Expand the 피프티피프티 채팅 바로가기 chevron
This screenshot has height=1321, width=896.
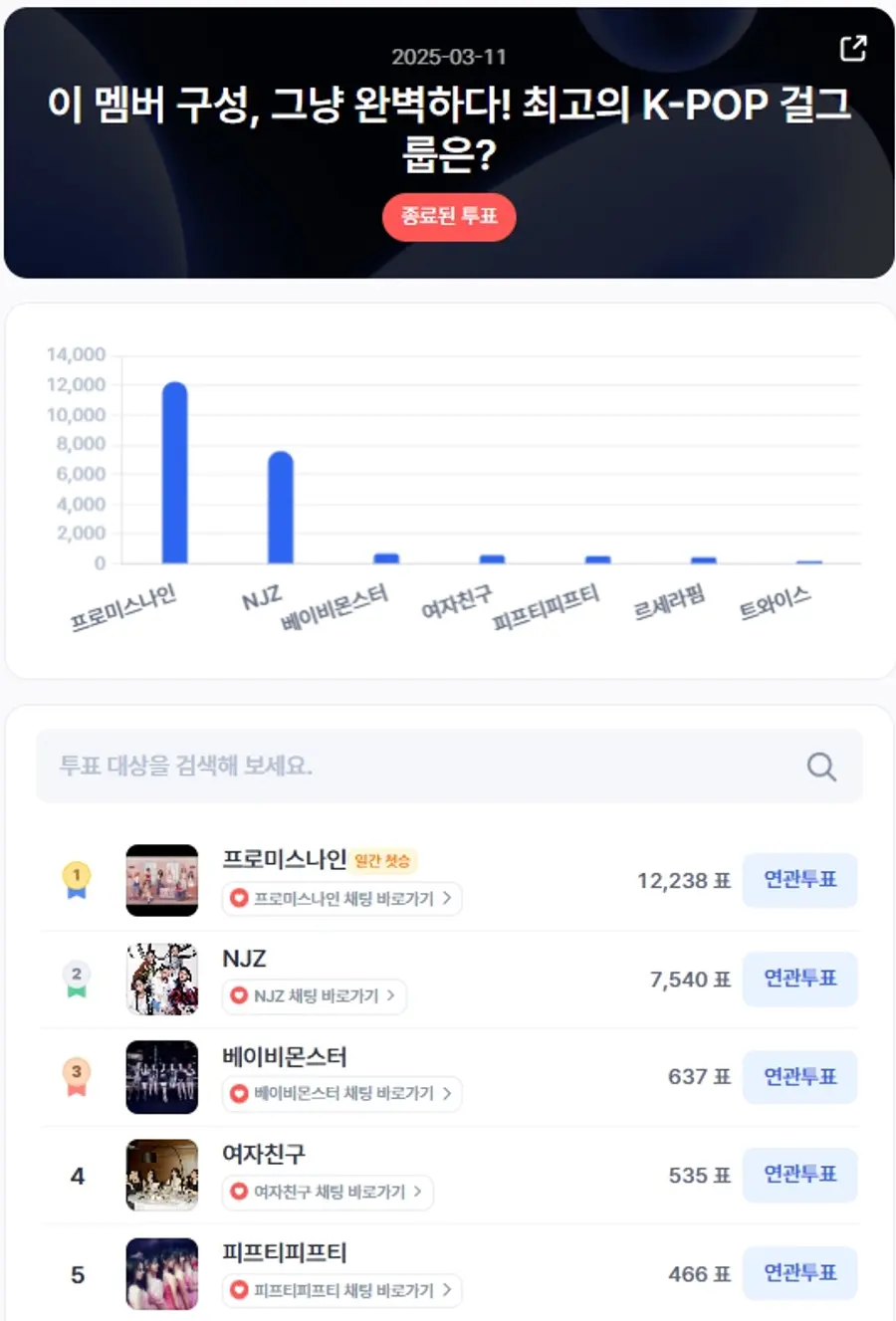click(x=446, y=1290)
